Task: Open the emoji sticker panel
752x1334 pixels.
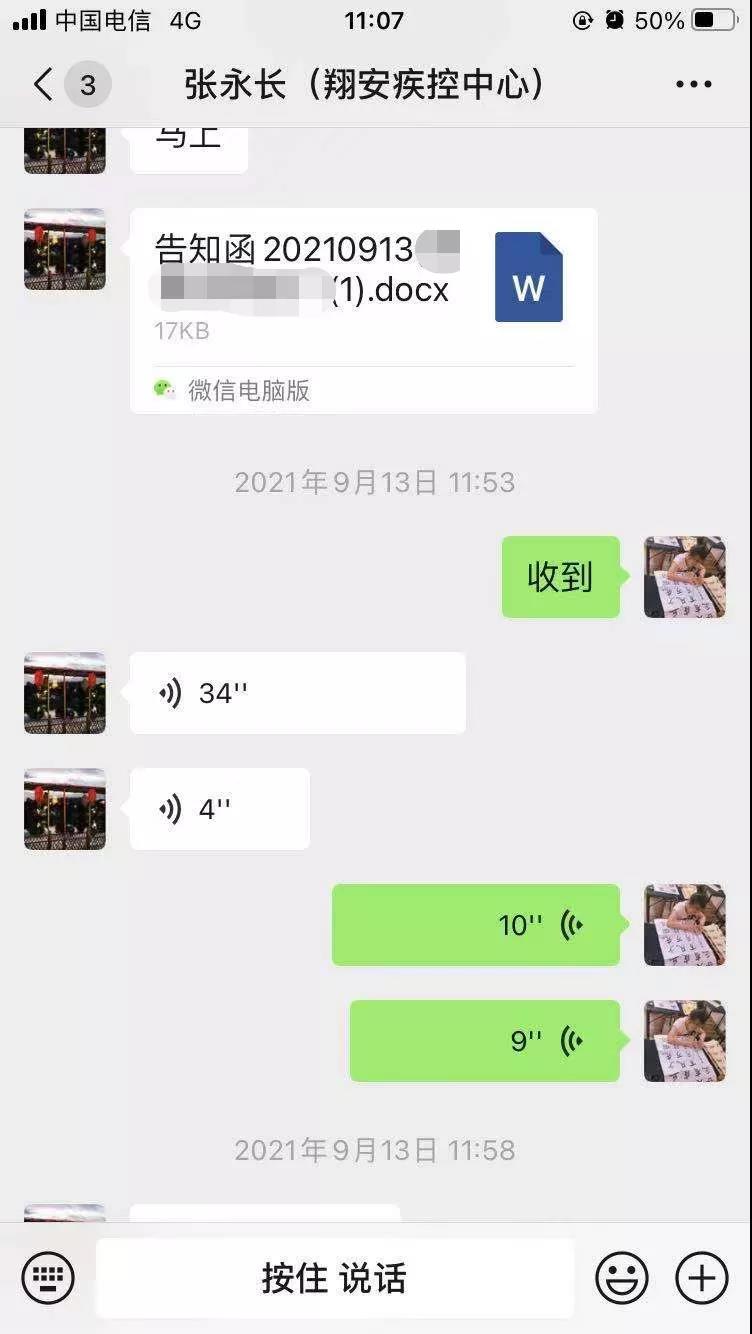Action: coord(621,1277)
